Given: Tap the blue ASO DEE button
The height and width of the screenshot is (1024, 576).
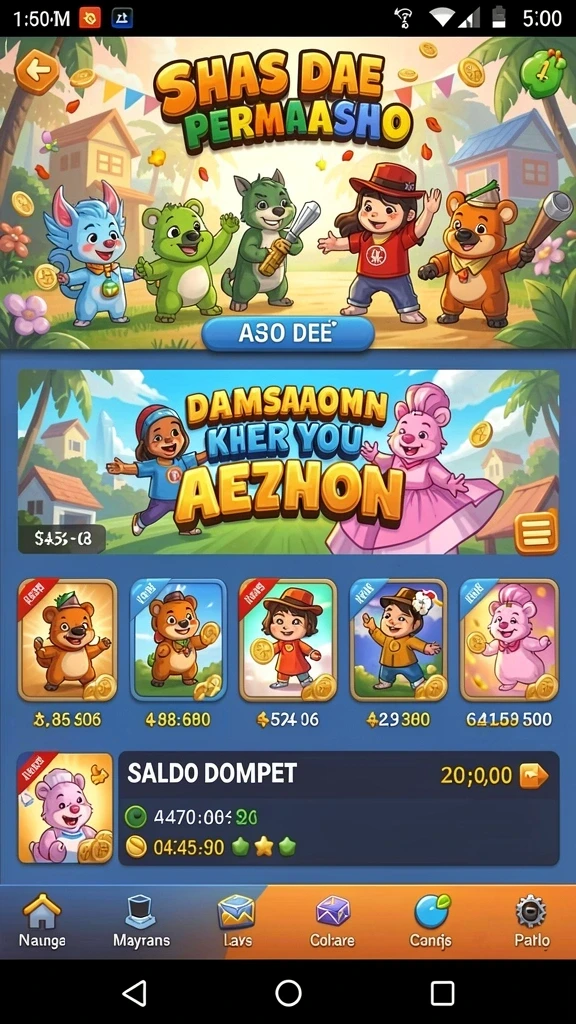Looking at the screenshot, I should 287,334.
